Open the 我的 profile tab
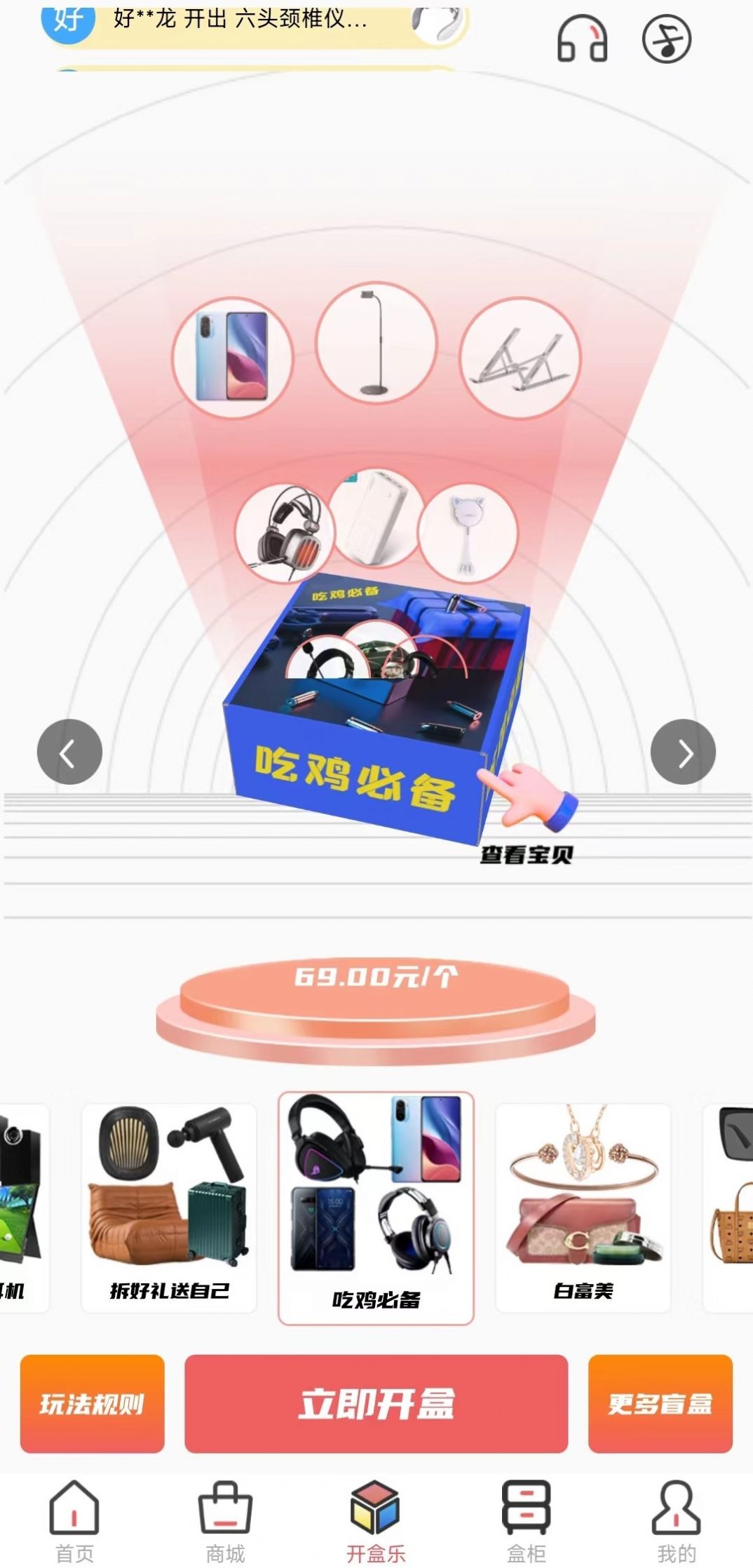753x1568 pixels. click(676, 1520)
